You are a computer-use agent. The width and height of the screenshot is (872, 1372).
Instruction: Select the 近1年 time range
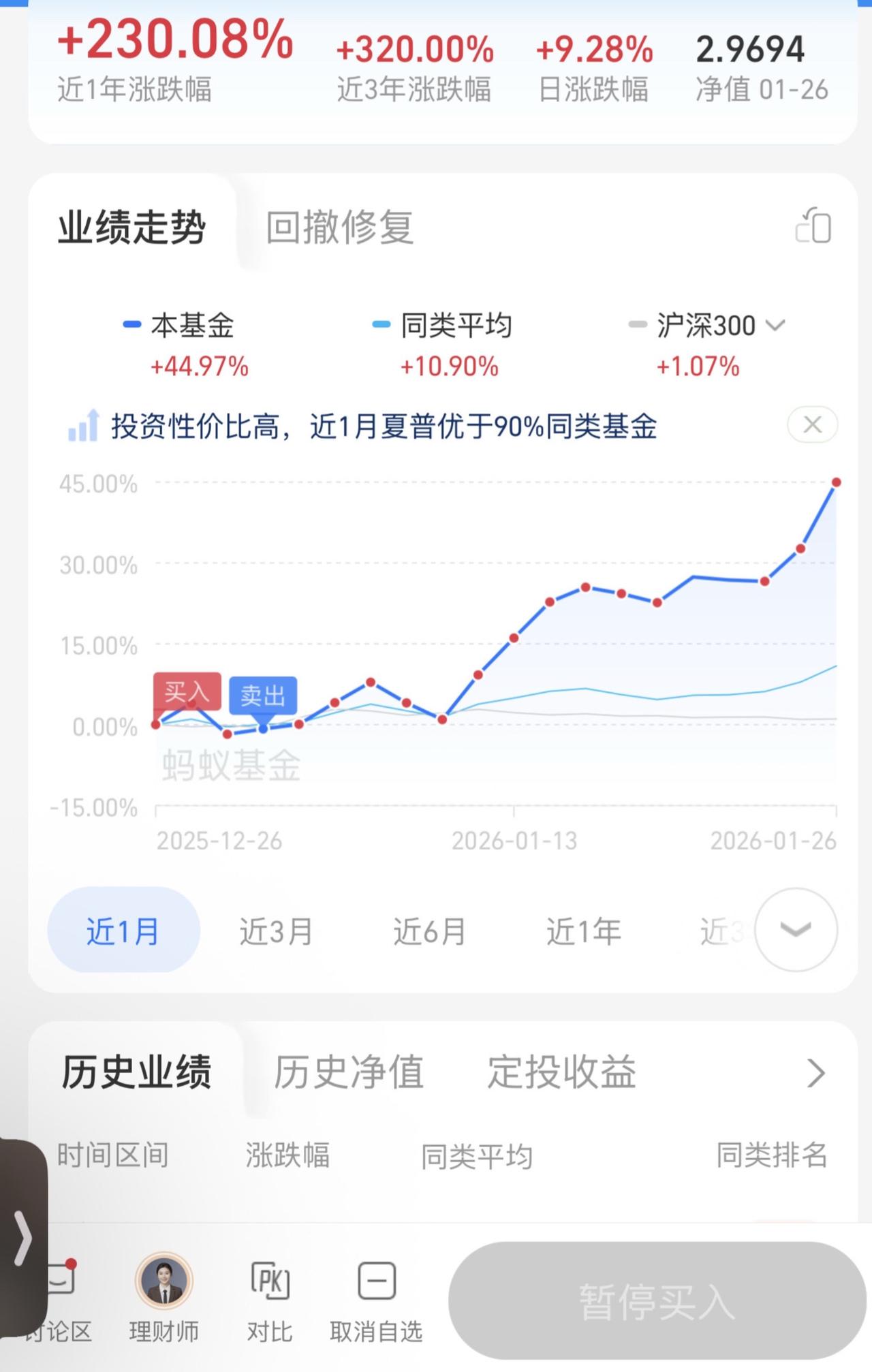click(583, 931)
